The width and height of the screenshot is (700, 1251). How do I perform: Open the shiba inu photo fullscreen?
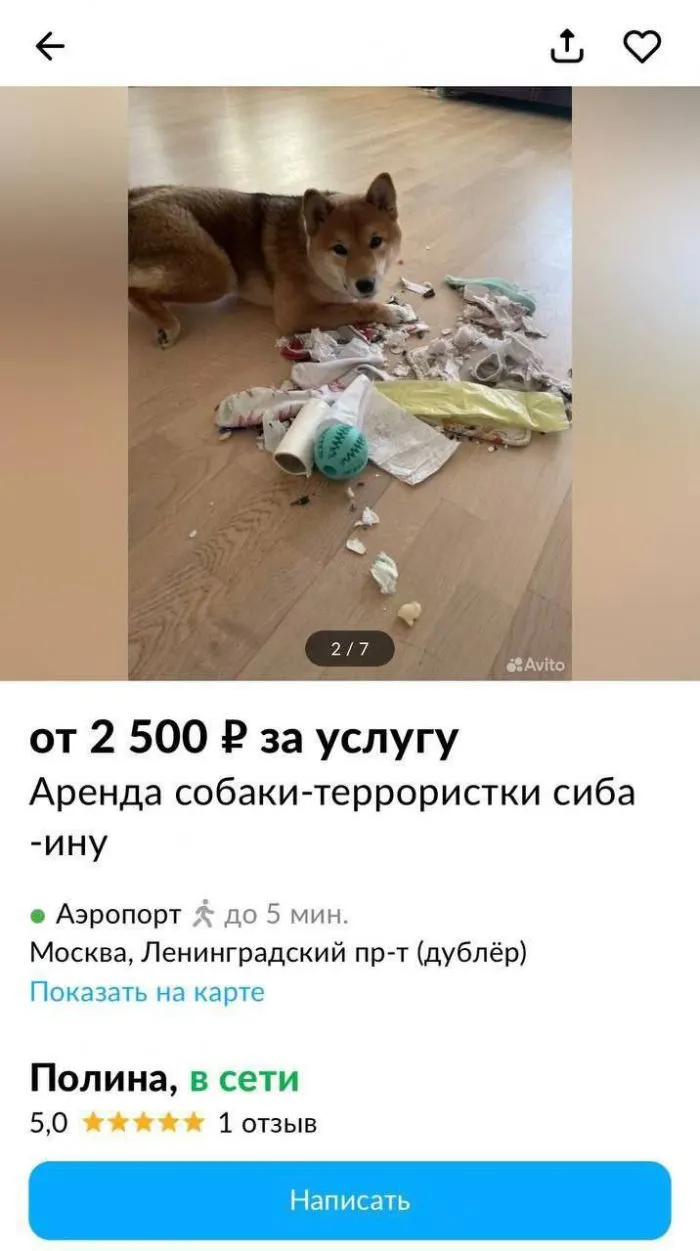(349, 380)
